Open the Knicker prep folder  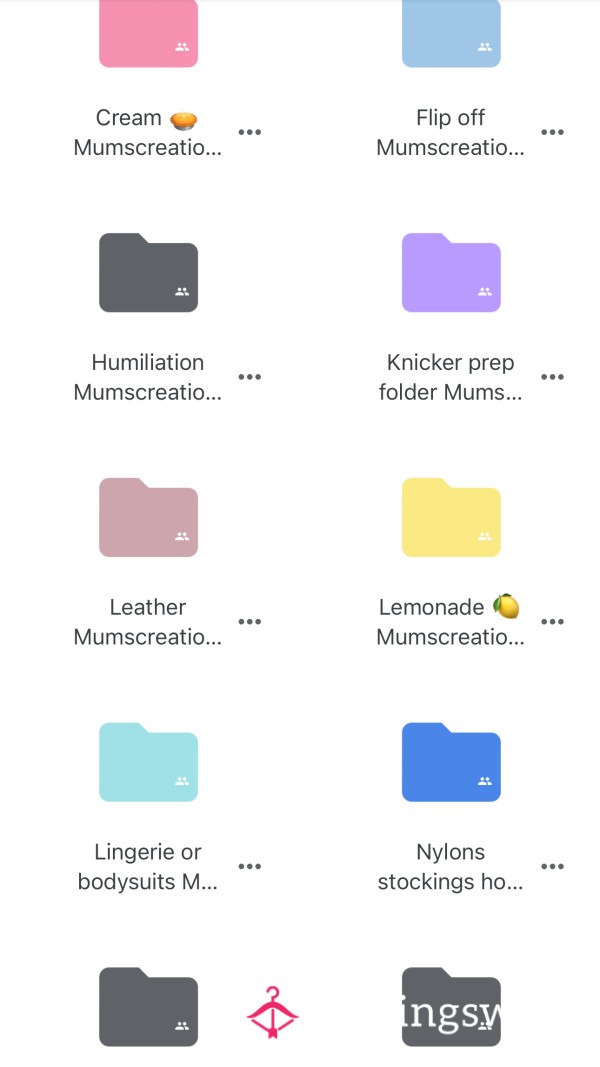pos(451,272)
